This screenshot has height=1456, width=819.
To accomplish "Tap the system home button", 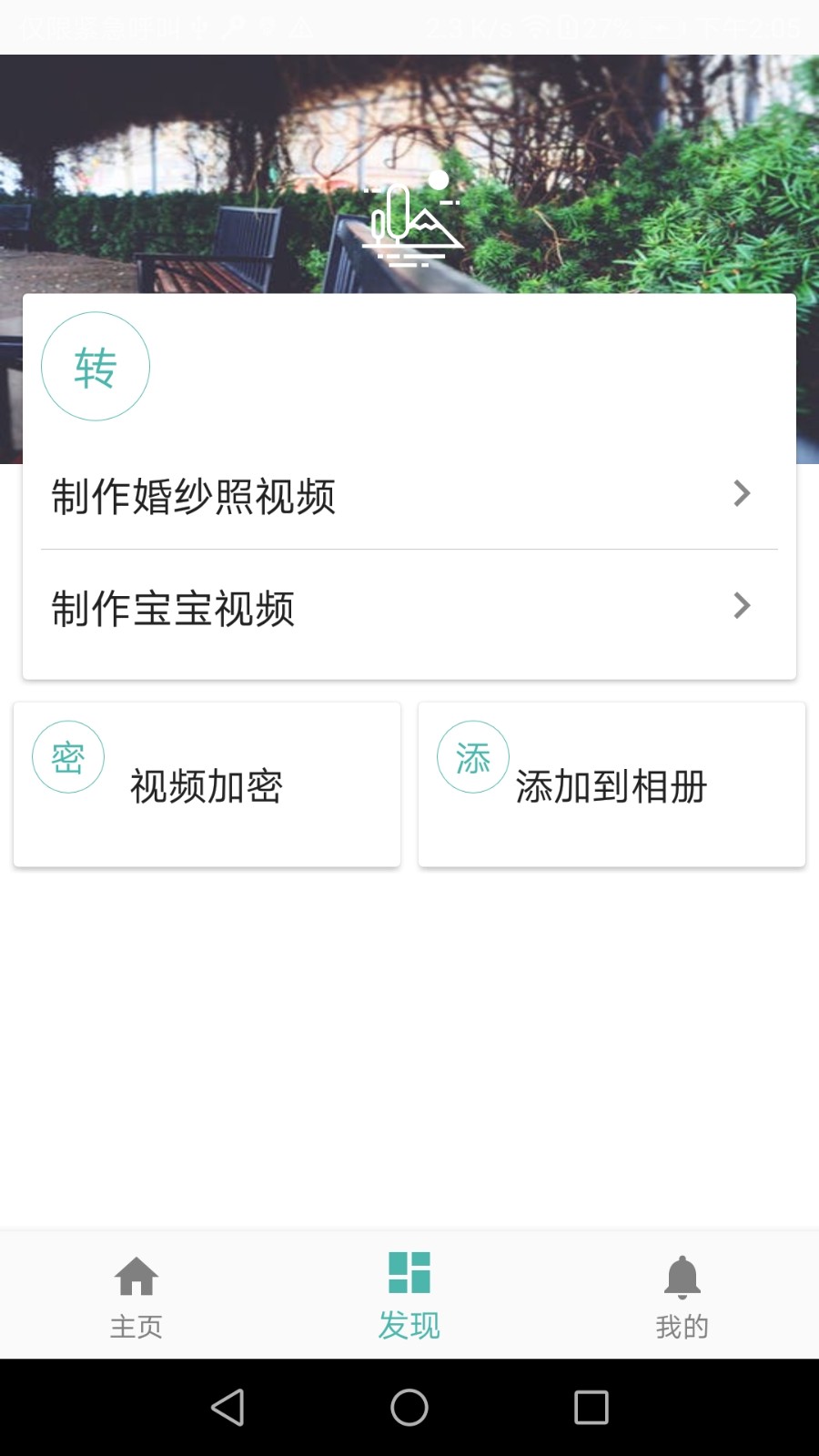I will point(409,1407).
